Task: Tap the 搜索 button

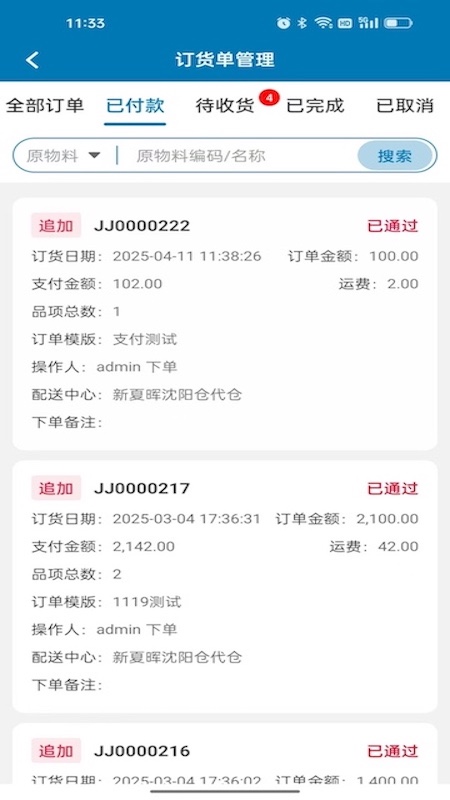Action: pyautogui.click(x=394, y=156)
